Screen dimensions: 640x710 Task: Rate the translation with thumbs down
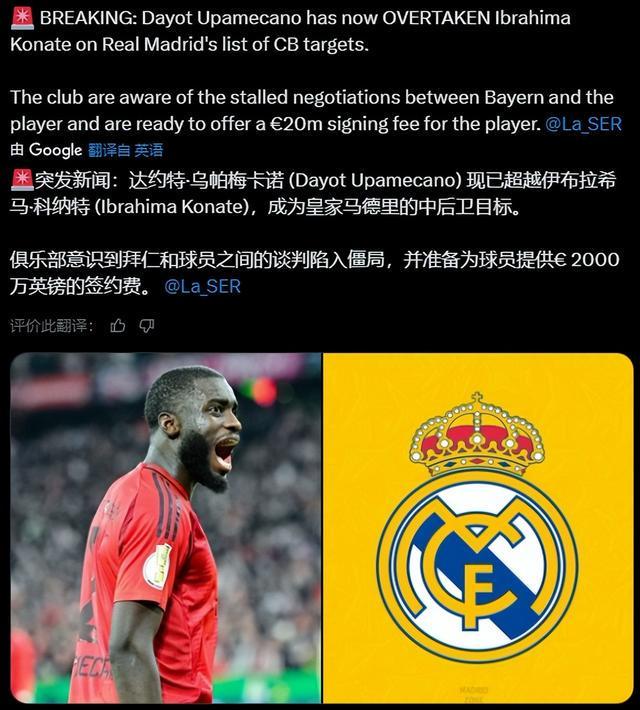(x=147, y=325)
